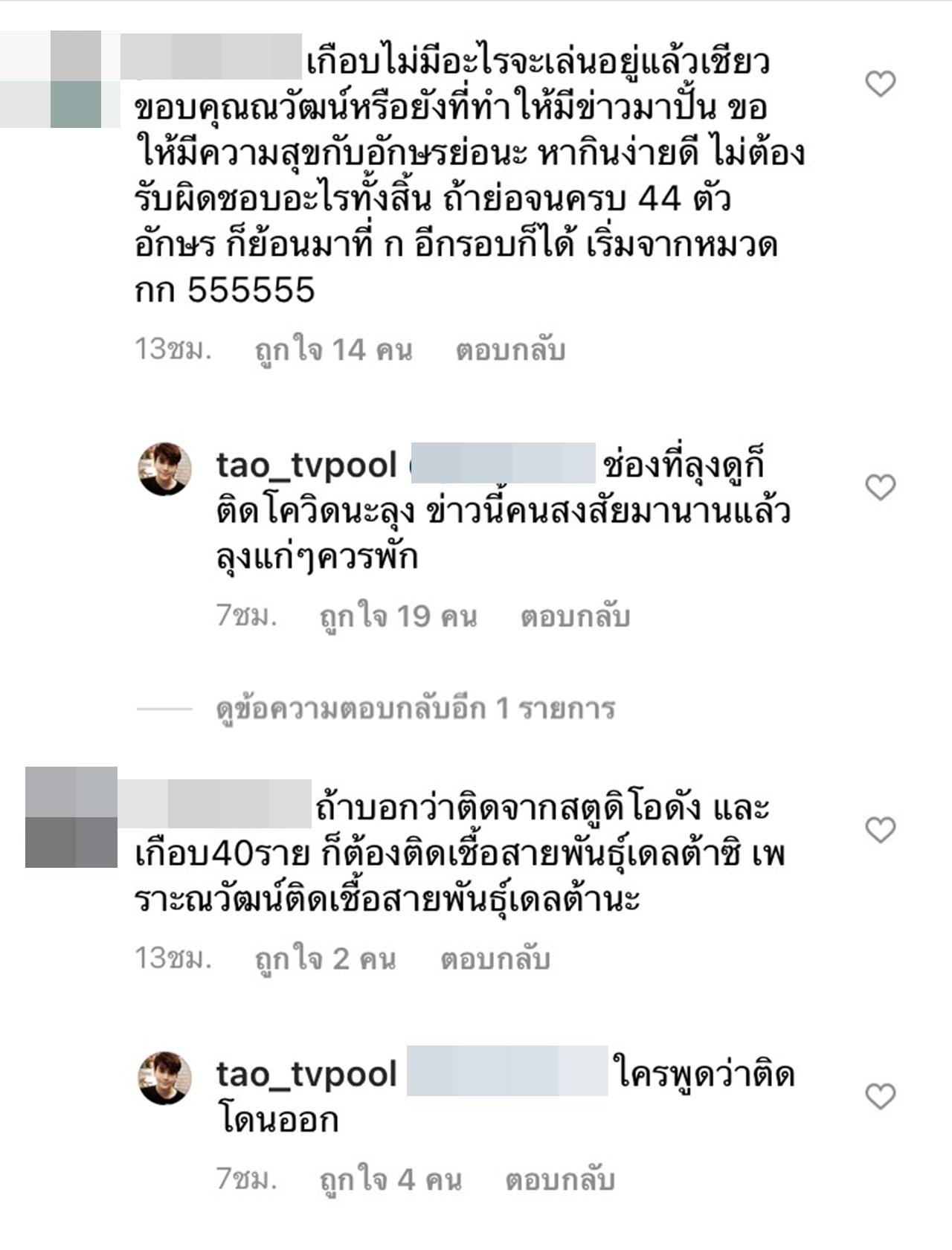This screenshot has height=1250, width=952.
Task: Like the comment ending with 555555
Action: click(880, 84)
